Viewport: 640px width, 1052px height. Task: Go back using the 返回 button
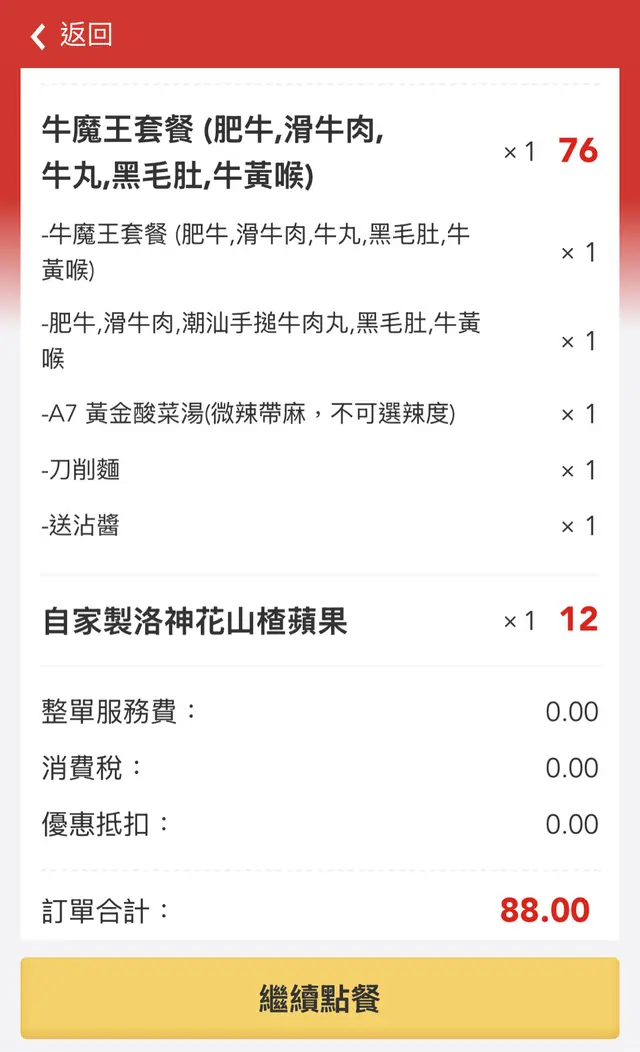pos(71,36)
